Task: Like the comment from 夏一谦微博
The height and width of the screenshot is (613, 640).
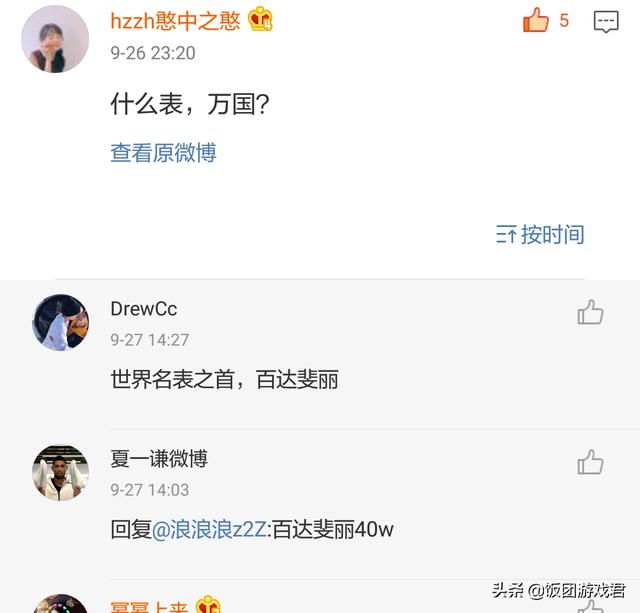Action: (x=590, y=462)
